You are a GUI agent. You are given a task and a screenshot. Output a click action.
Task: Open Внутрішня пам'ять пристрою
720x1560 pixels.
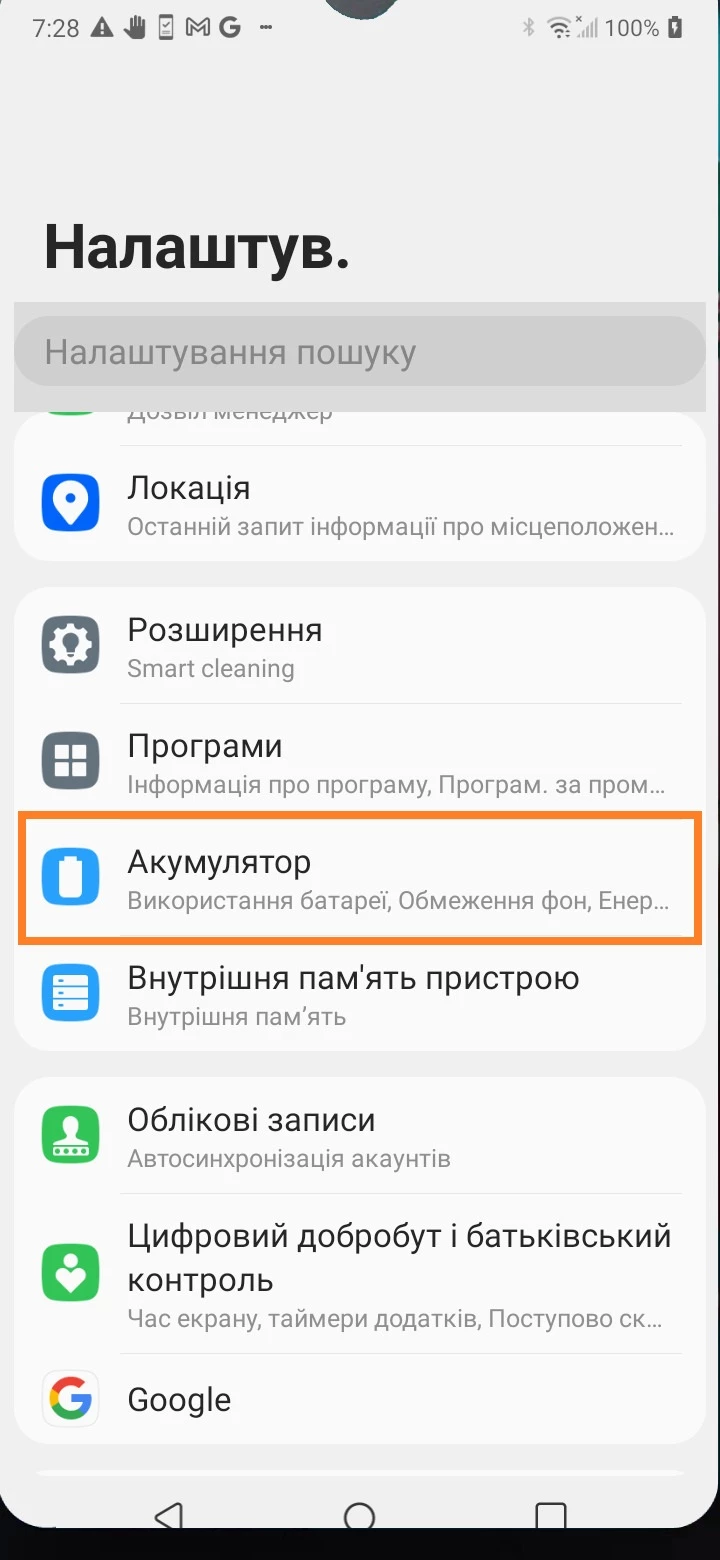coord(360,995)
